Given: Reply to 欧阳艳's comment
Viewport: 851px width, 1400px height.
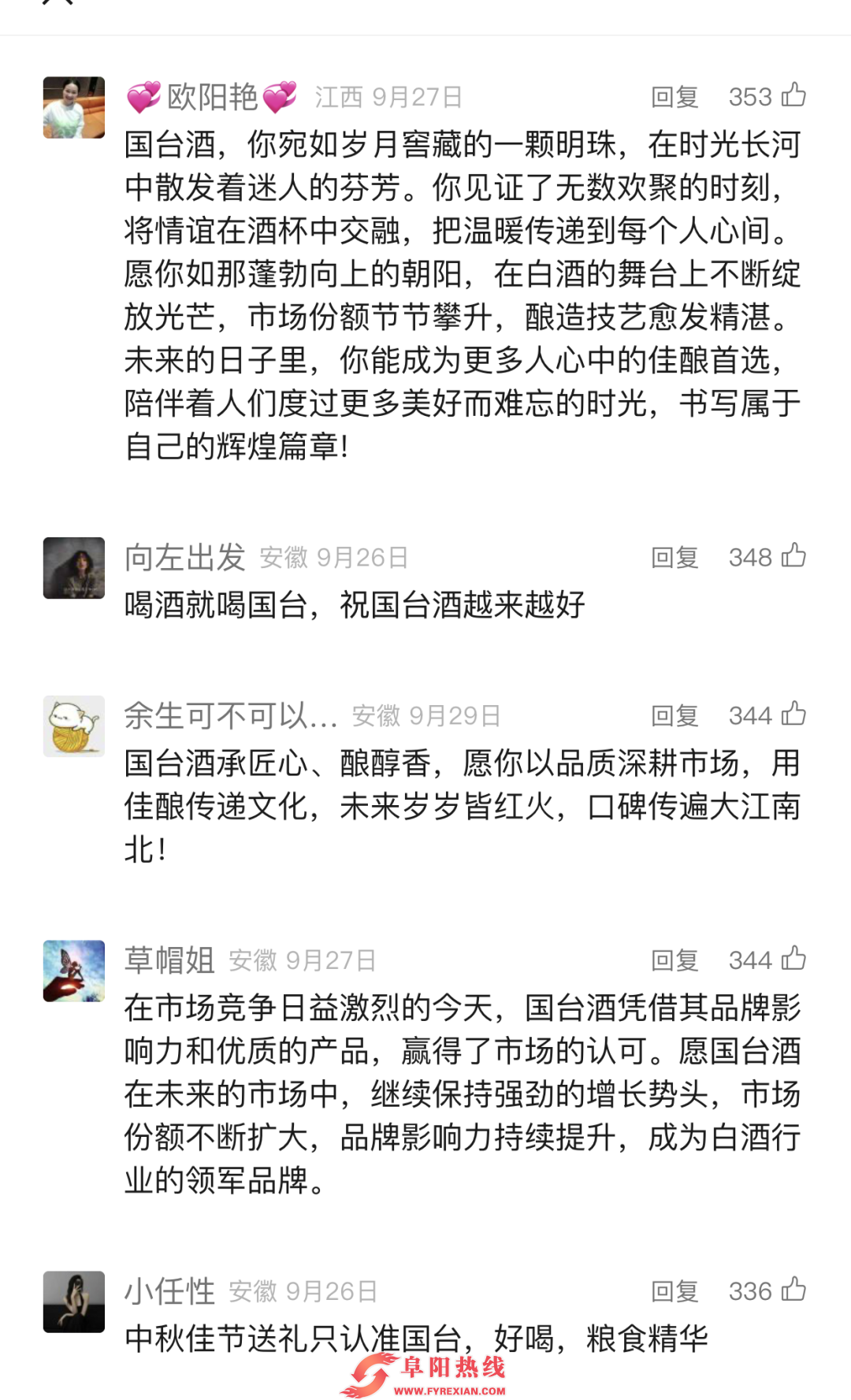Looking at the screenshot, I should click(x=674, y=97).
